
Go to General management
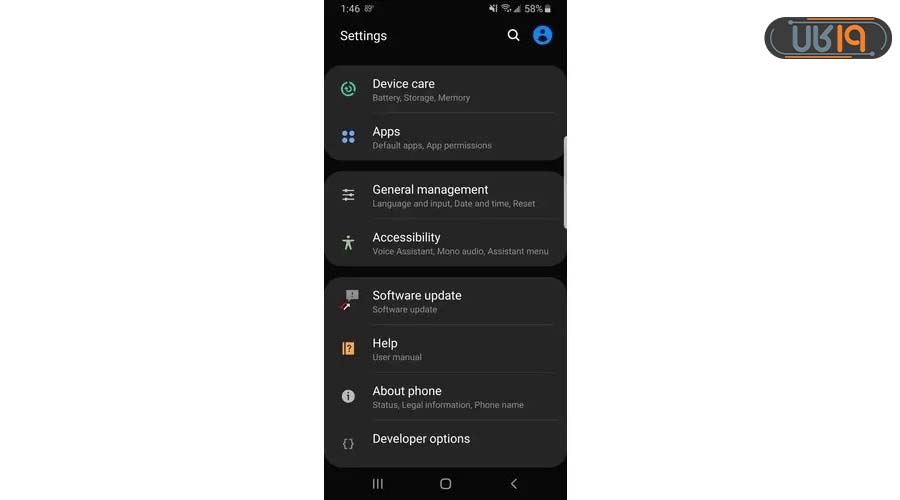[445, 196]
